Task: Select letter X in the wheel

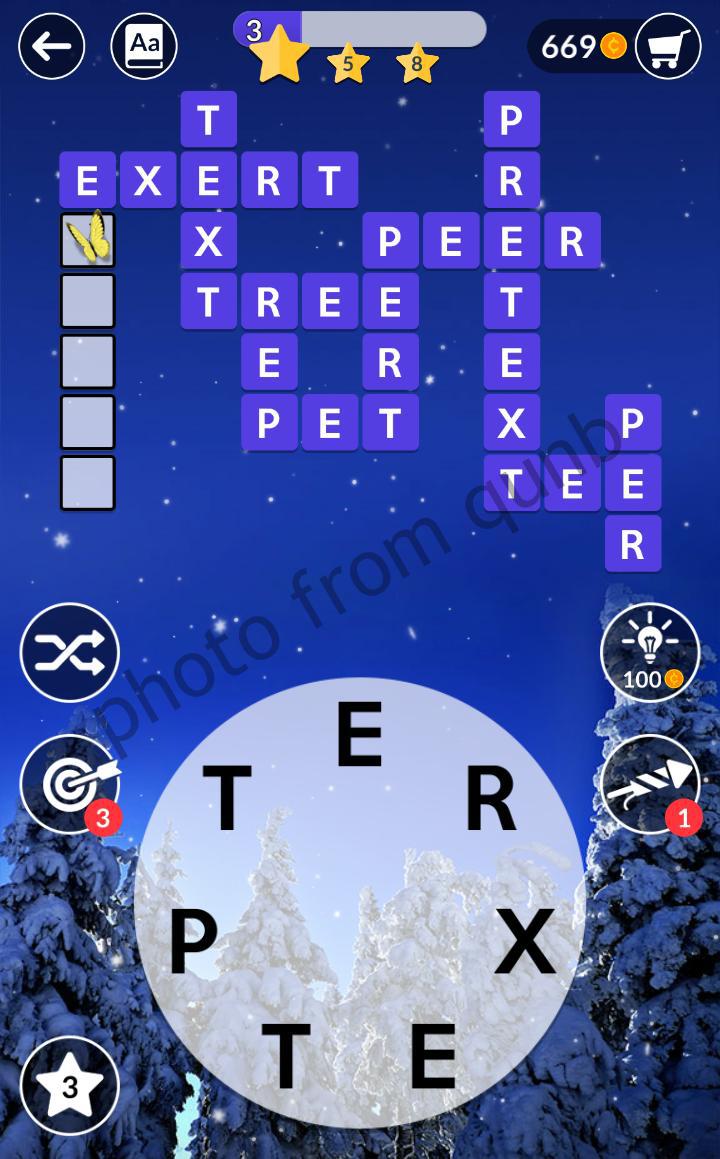Action: point(525,943)
